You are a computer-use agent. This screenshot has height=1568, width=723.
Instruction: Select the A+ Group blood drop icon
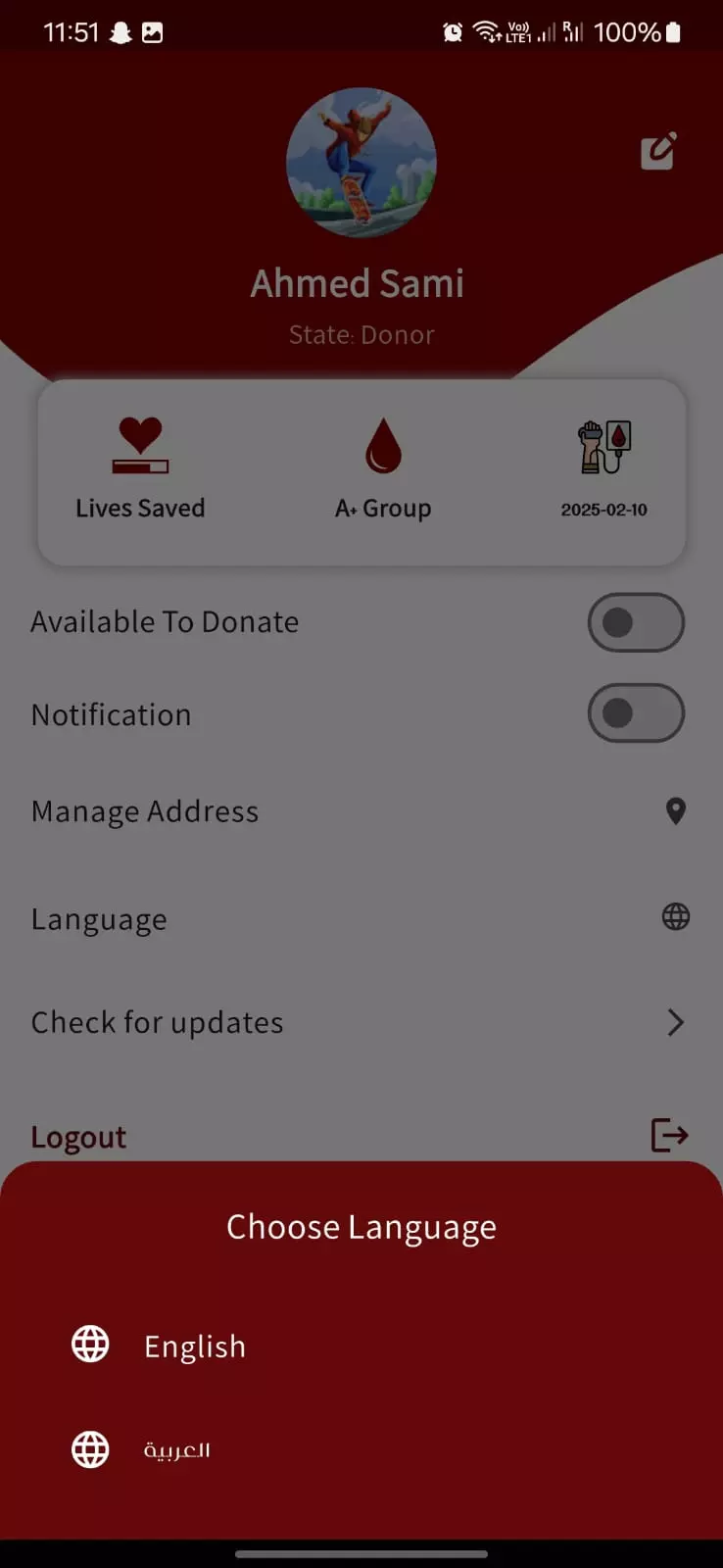[383, 446]
